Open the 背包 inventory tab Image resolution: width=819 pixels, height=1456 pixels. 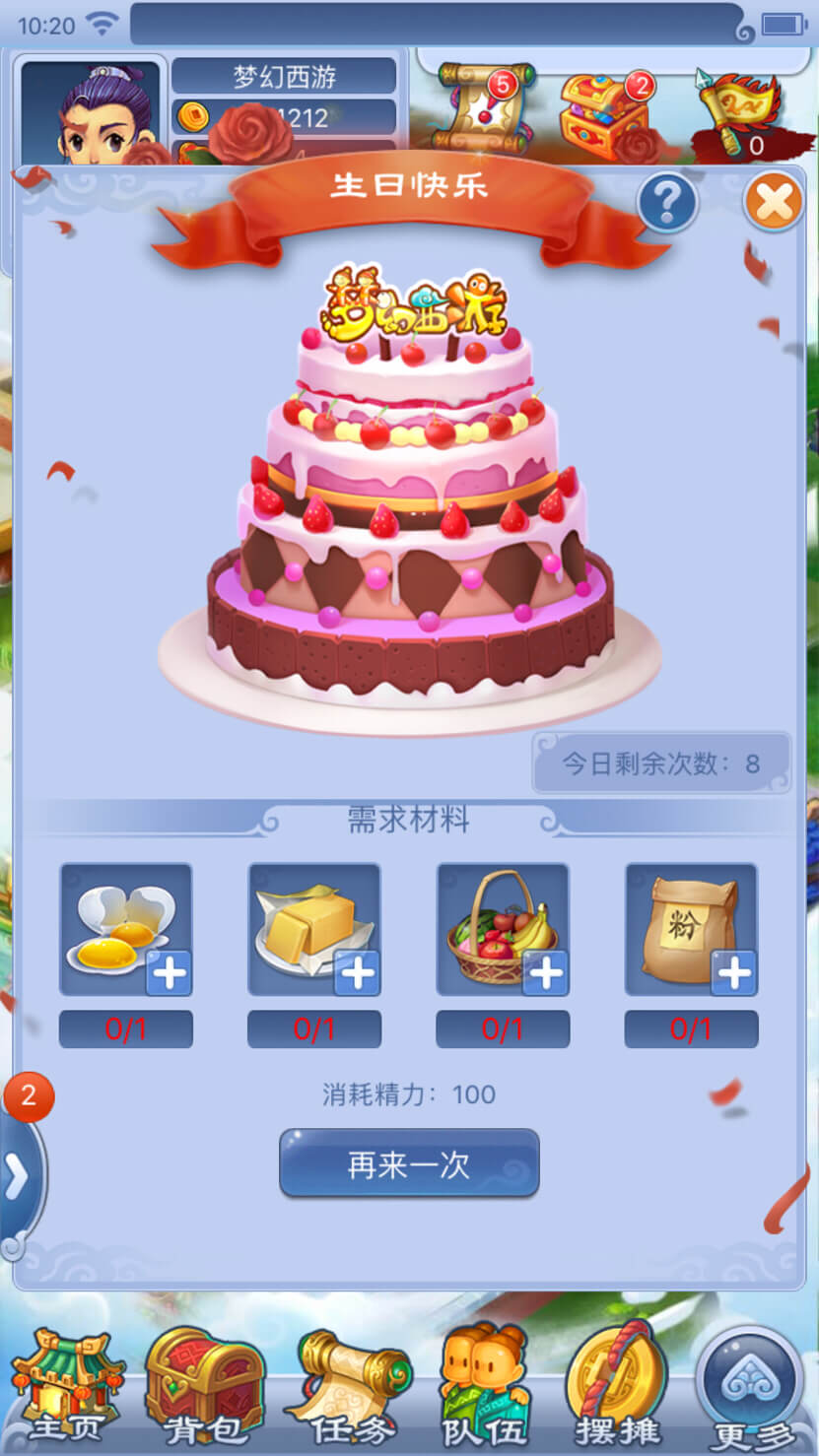pyautogui.click(x=205, y=1386)
